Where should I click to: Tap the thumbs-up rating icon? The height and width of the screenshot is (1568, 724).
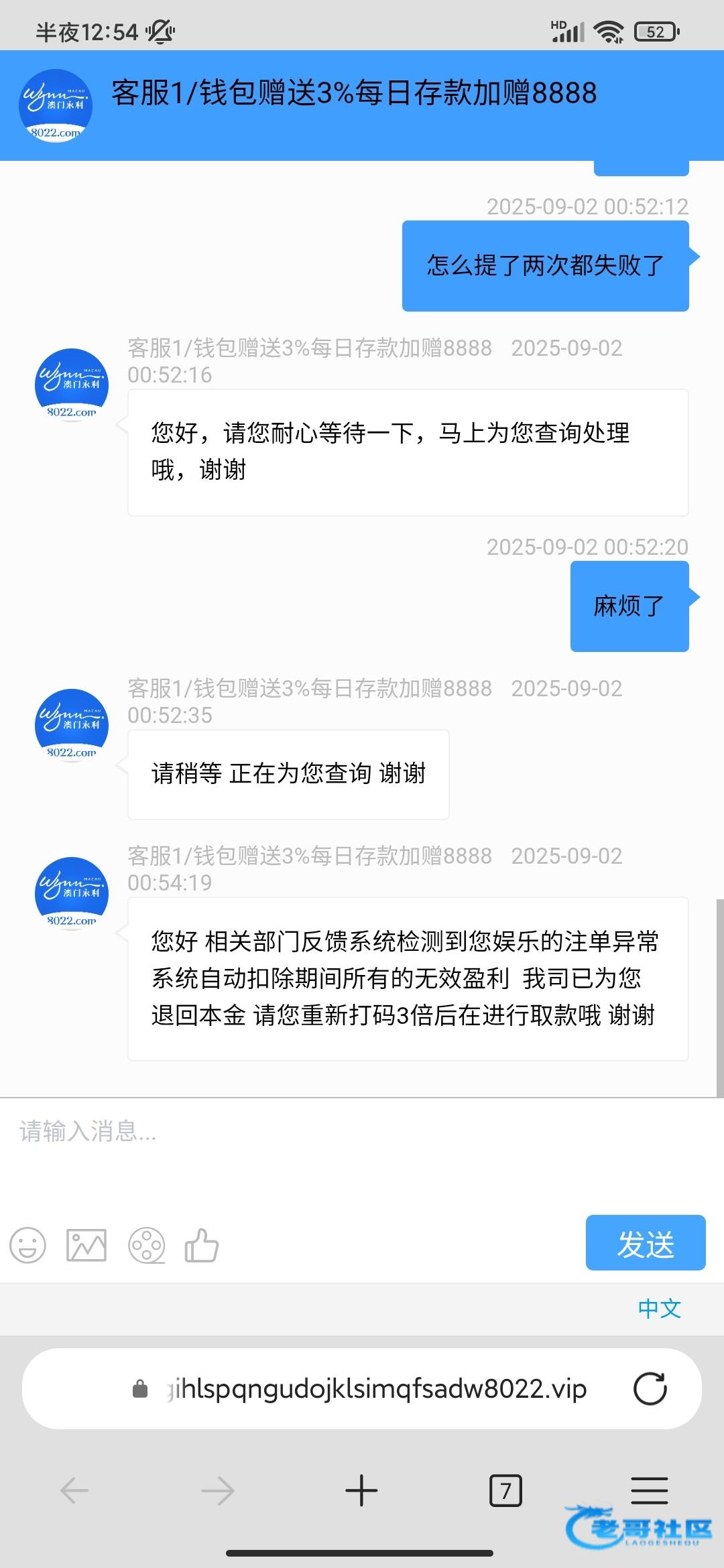click(x=202, y=1245)
